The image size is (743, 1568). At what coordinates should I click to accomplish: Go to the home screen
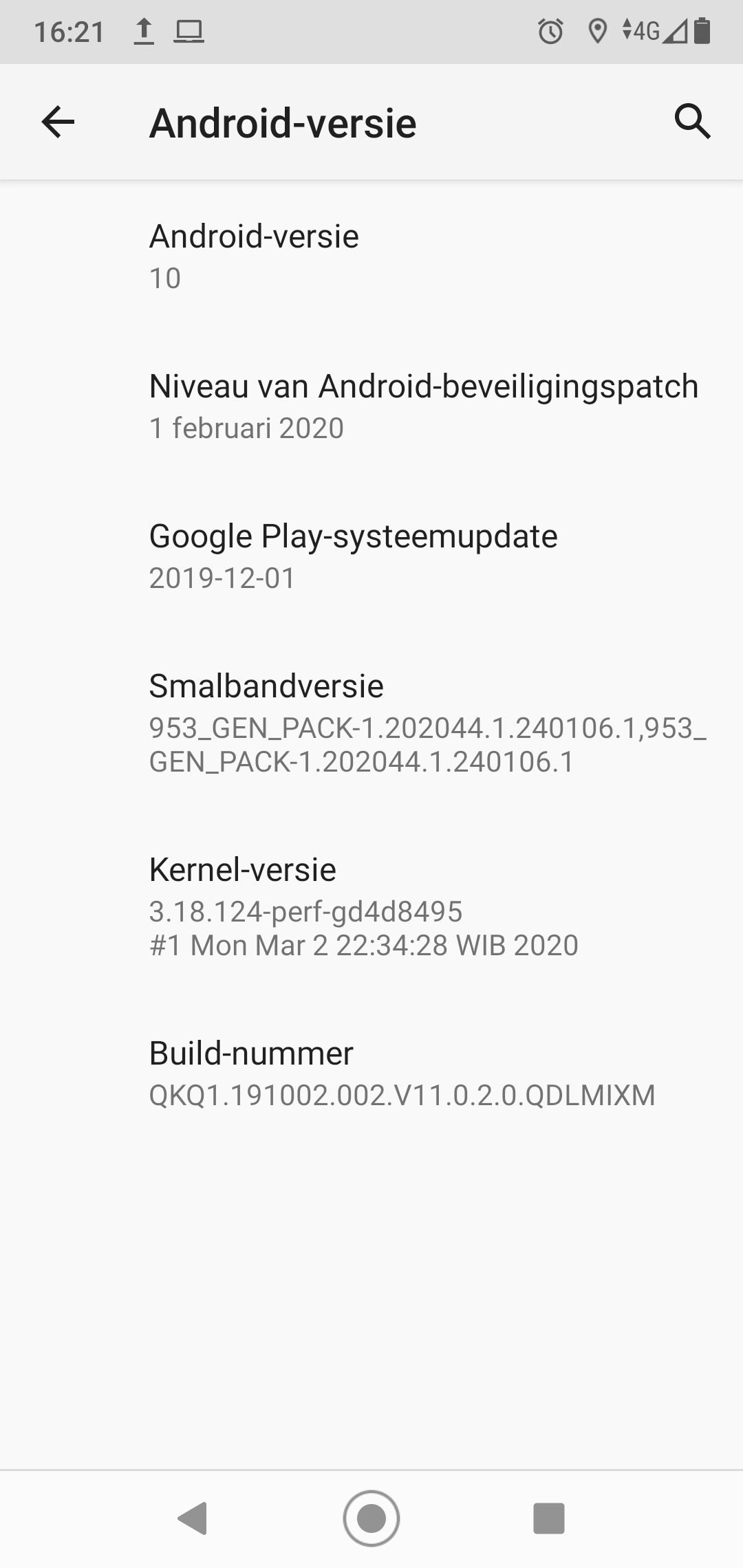pos(371,1518)
